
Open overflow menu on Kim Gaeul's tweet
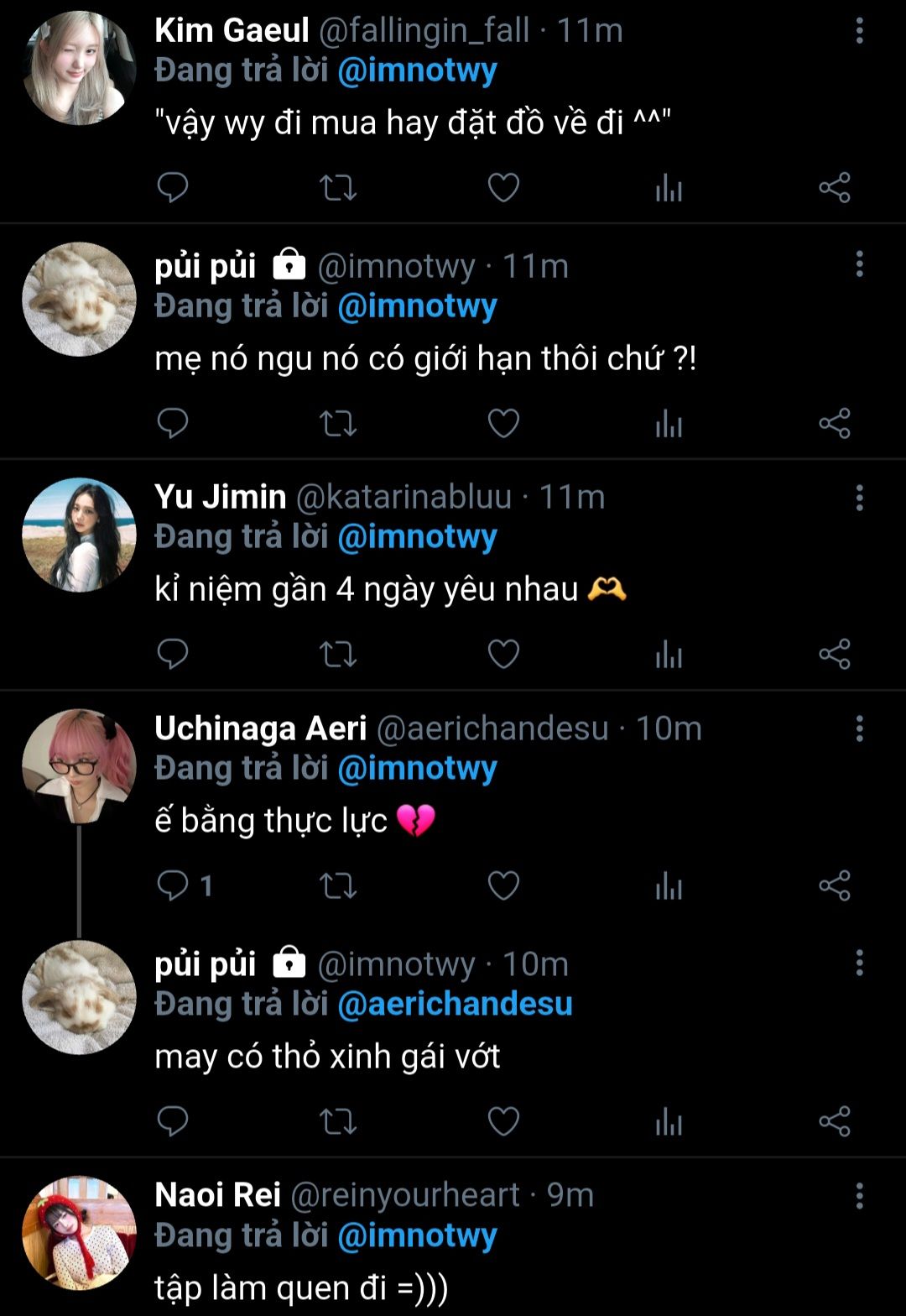(x=859, y=31)
